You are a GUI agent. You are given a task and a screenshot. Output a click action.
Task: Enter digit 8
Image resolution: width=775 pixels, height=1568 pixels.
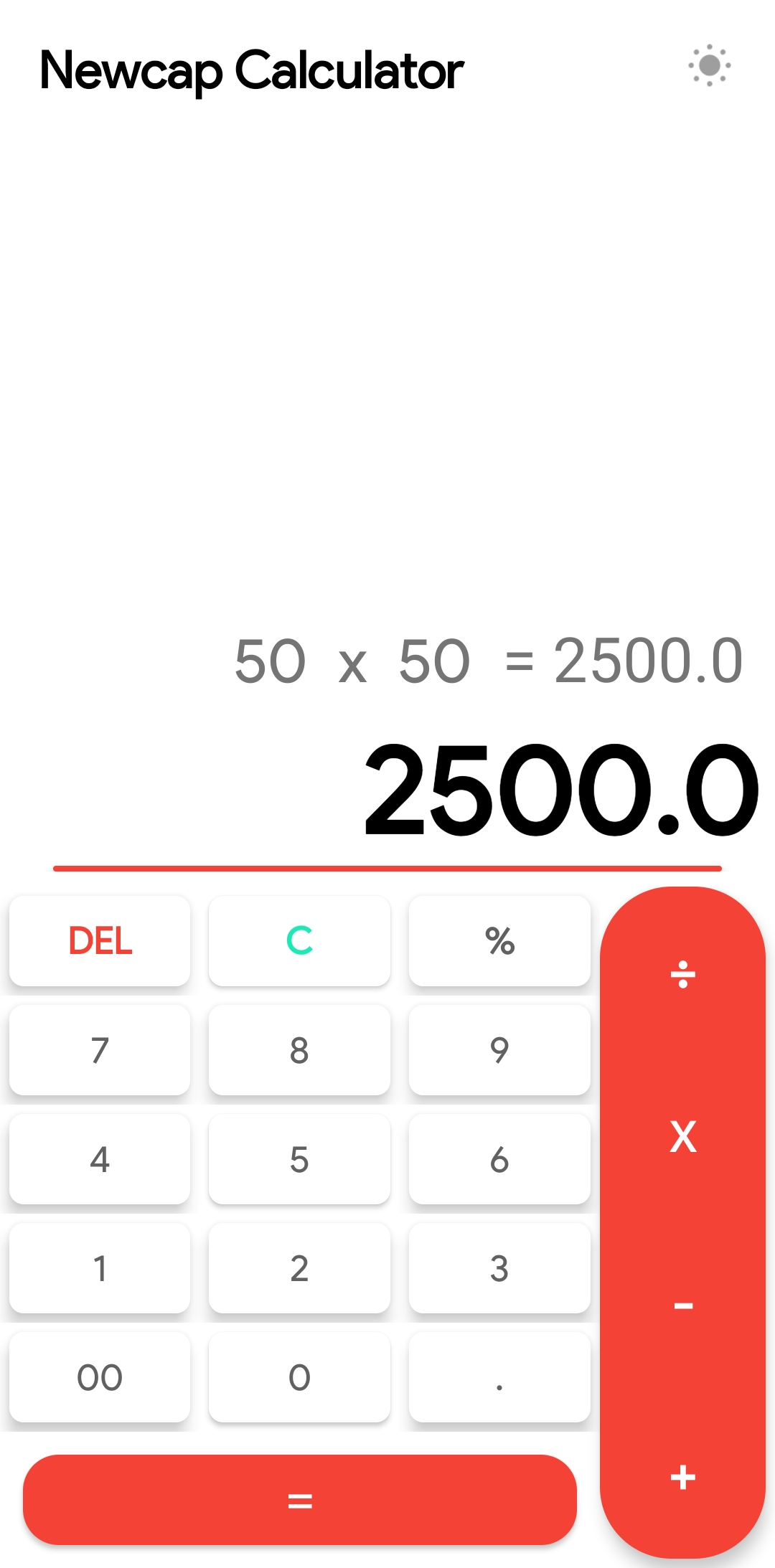pyautogui.click(x=299, y=1050)
